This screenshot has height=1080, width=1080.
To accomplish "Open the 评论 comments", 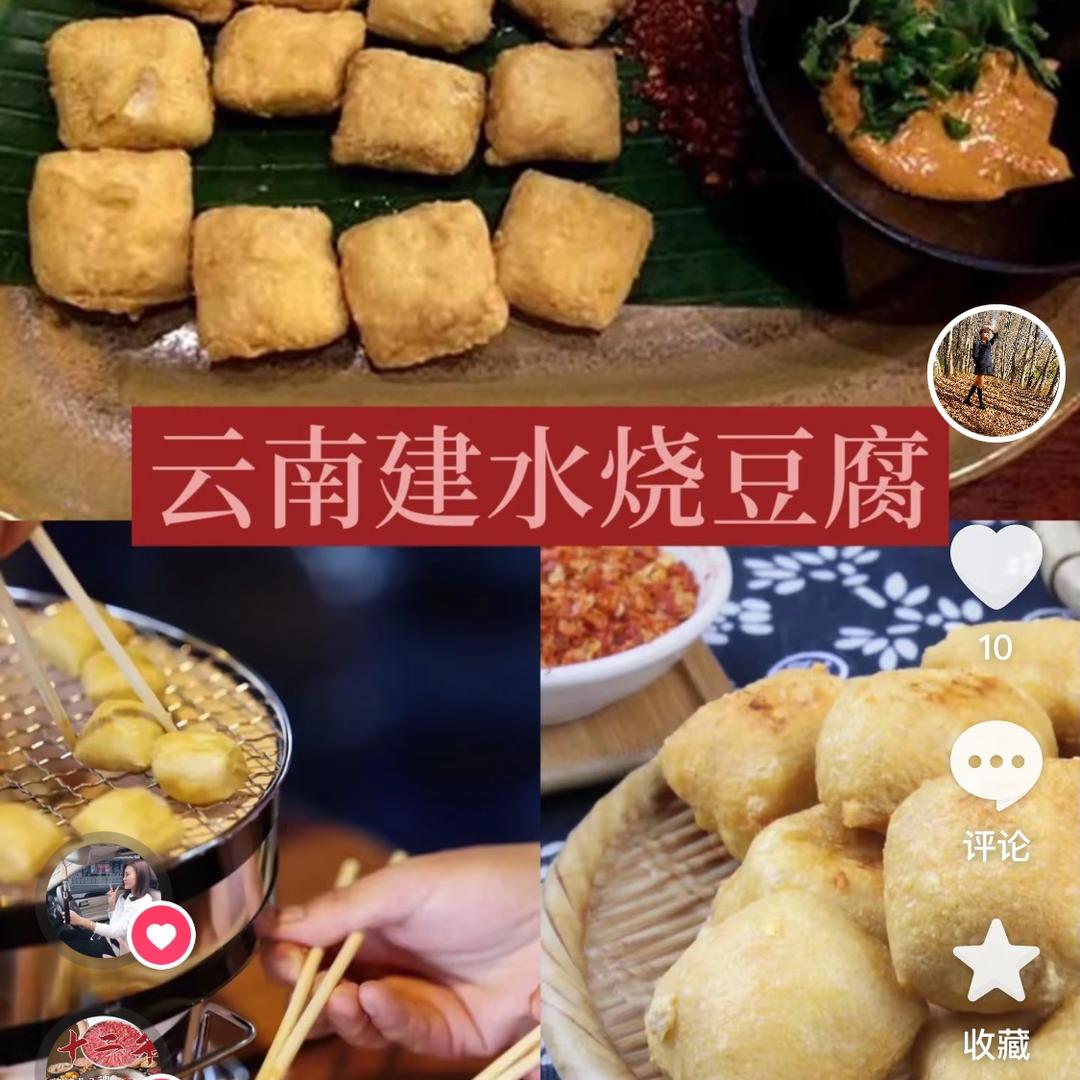I will pyautogui.click(x=995, y=765).
